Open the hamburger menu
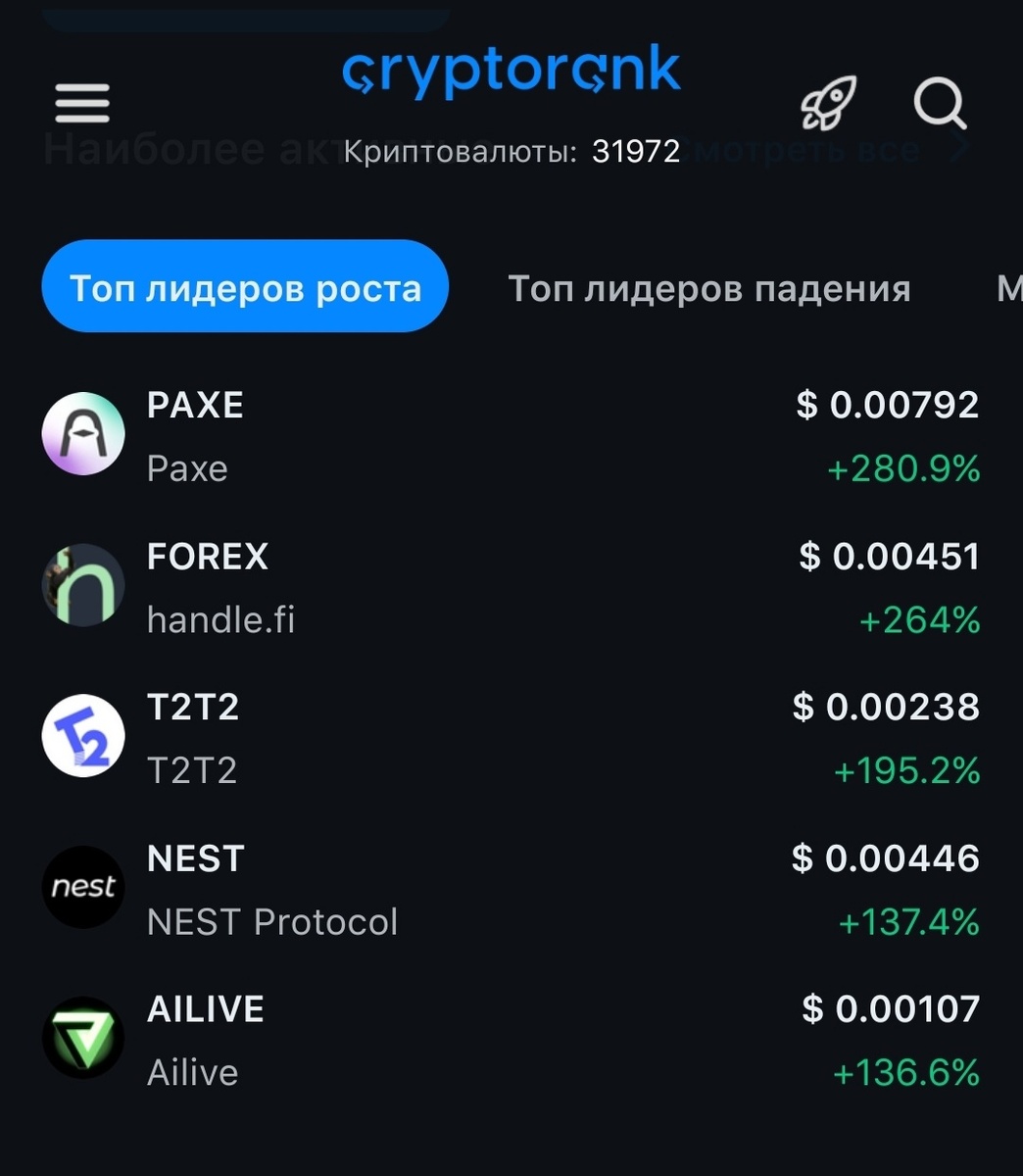The width and height of the screenshot is (1023, 1176). tap(82, 103)
